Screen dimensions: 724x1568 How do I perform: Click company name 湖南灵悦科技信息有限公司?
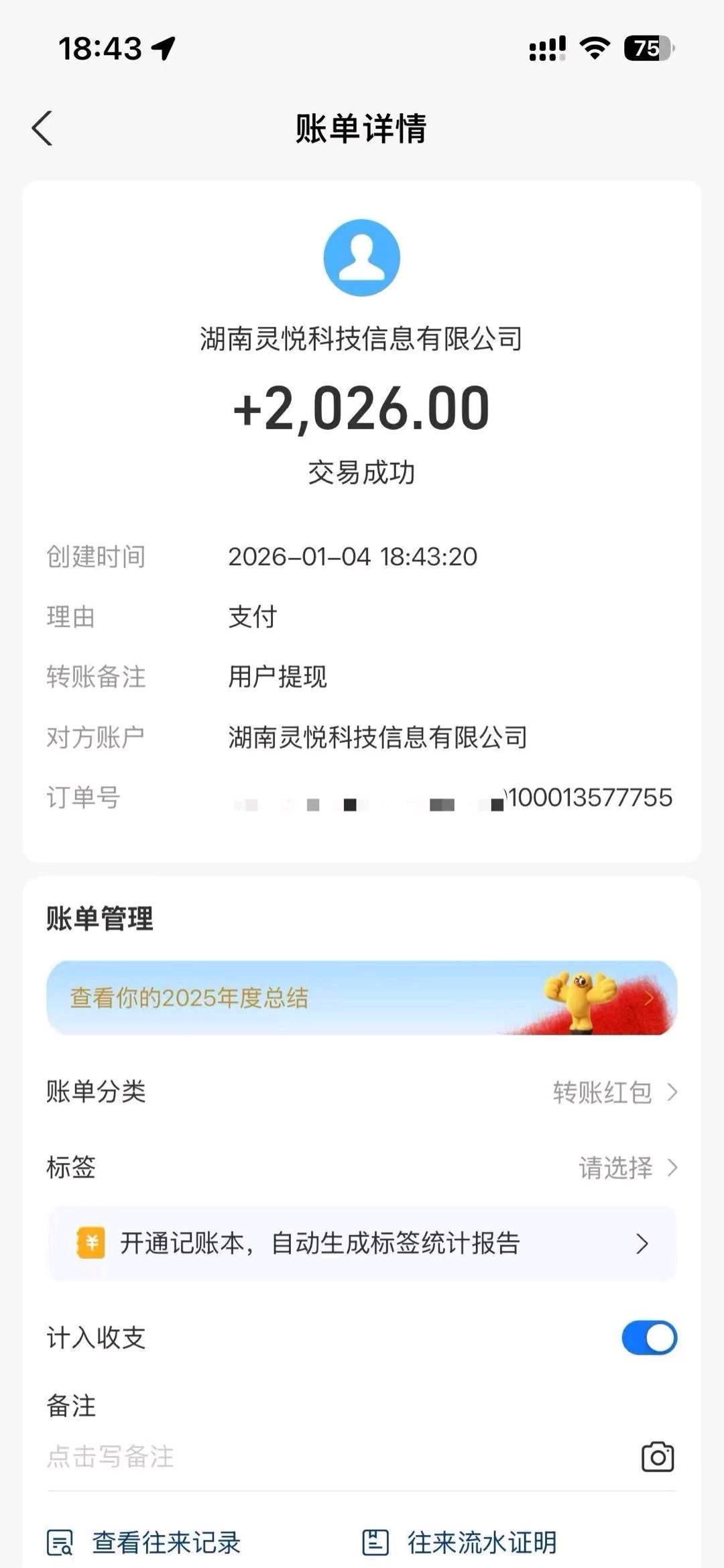(362, 339)
